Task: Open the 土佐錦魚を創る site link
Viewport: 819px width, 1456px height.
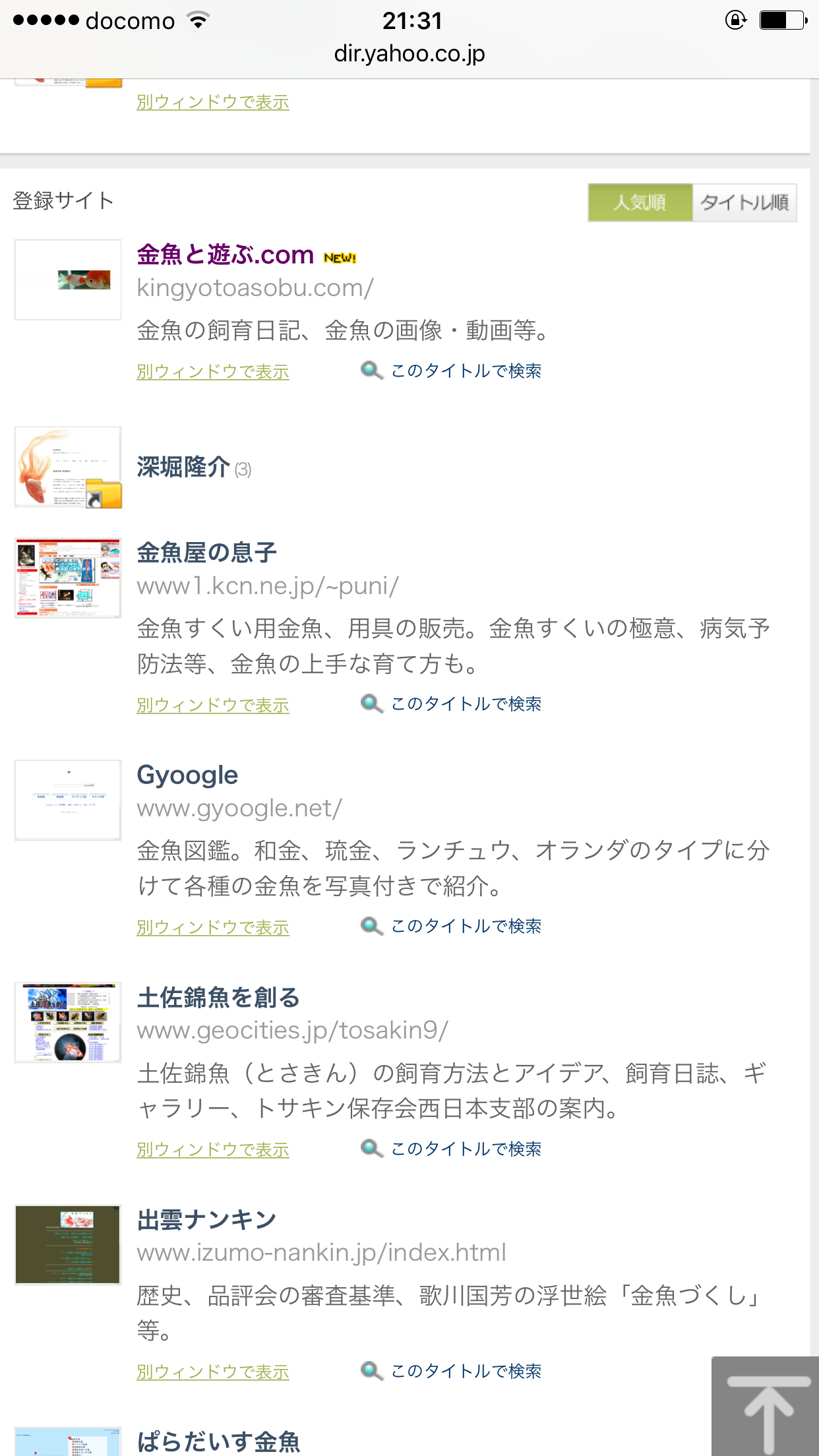Action: click(218, 998)
